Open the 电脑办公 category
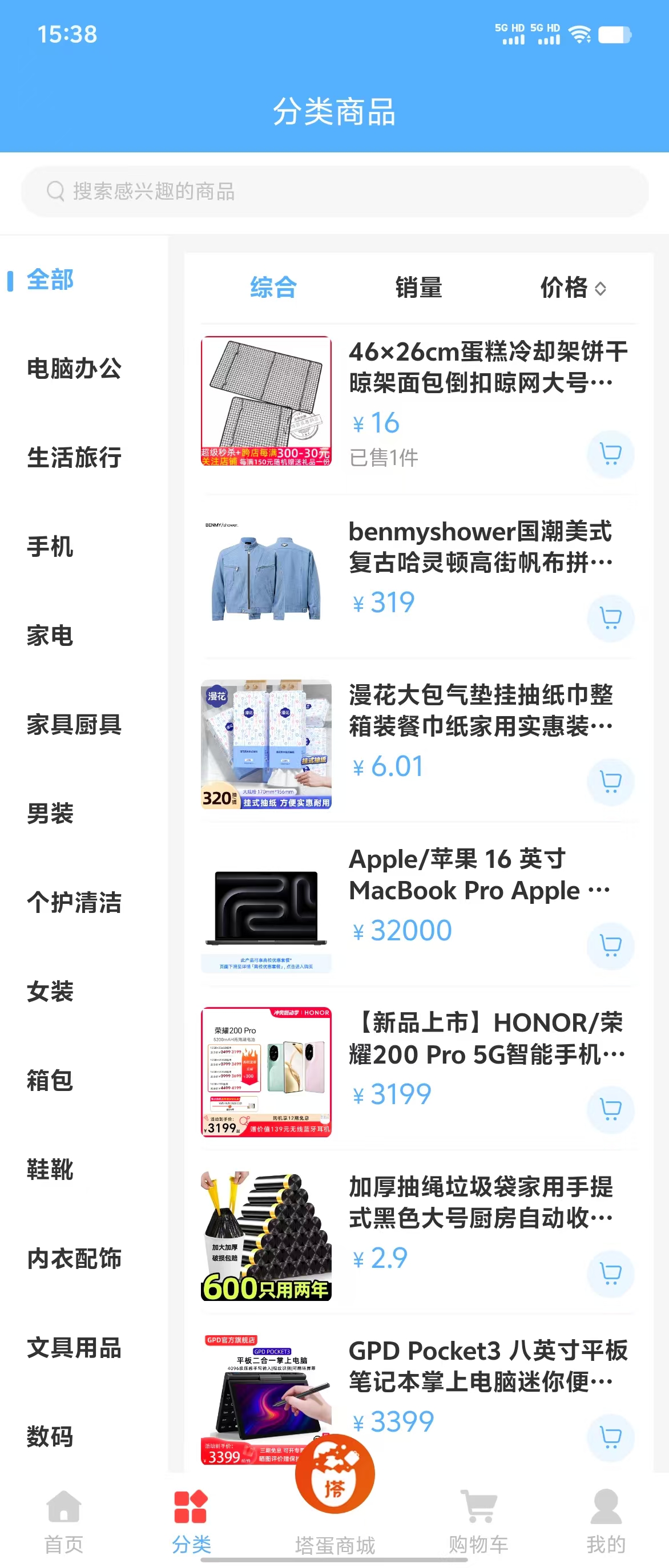Viewport: 669px width, 1568px height. point(73,368)
